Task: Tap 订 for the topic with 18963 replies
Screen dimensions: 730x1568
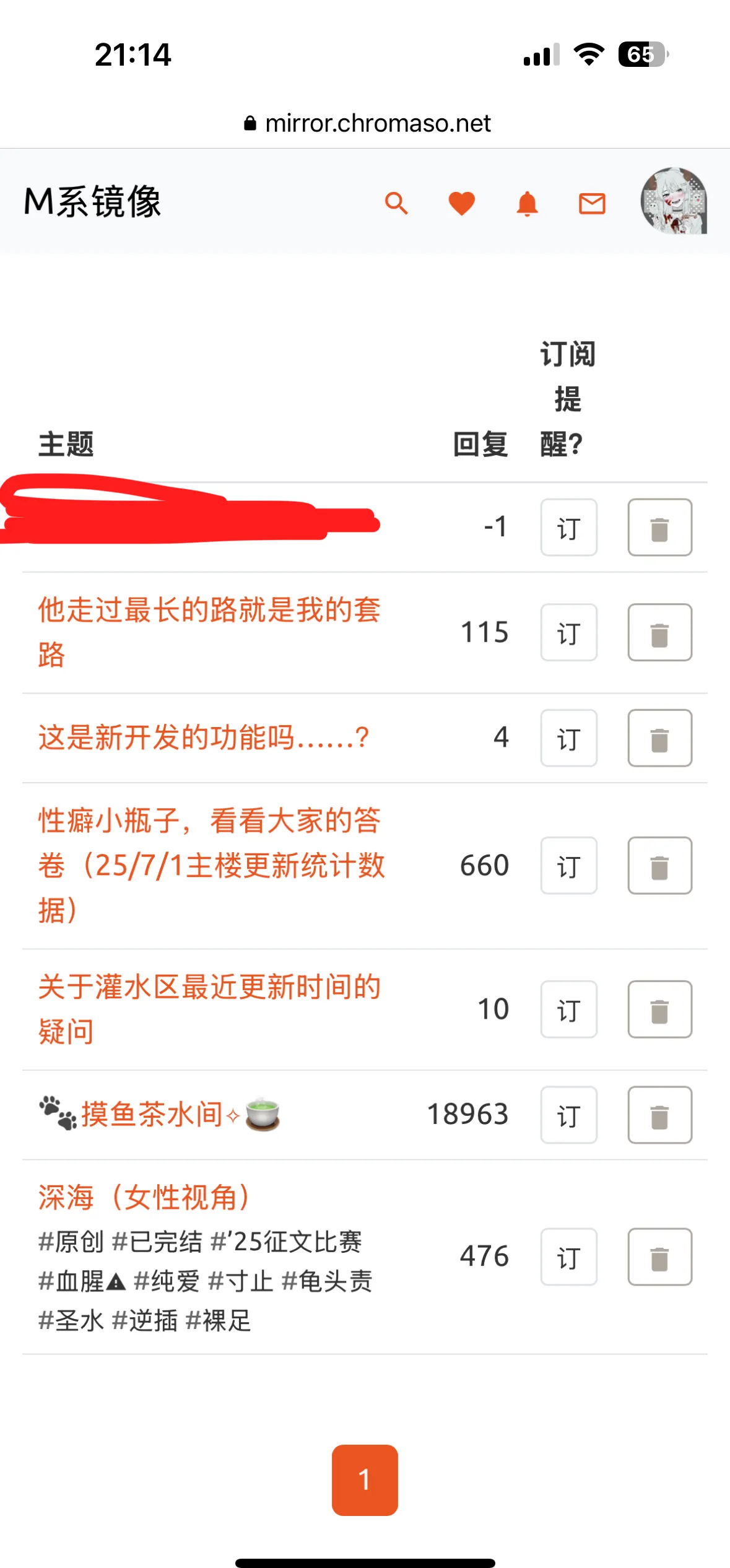Action: pos(568,1115)
